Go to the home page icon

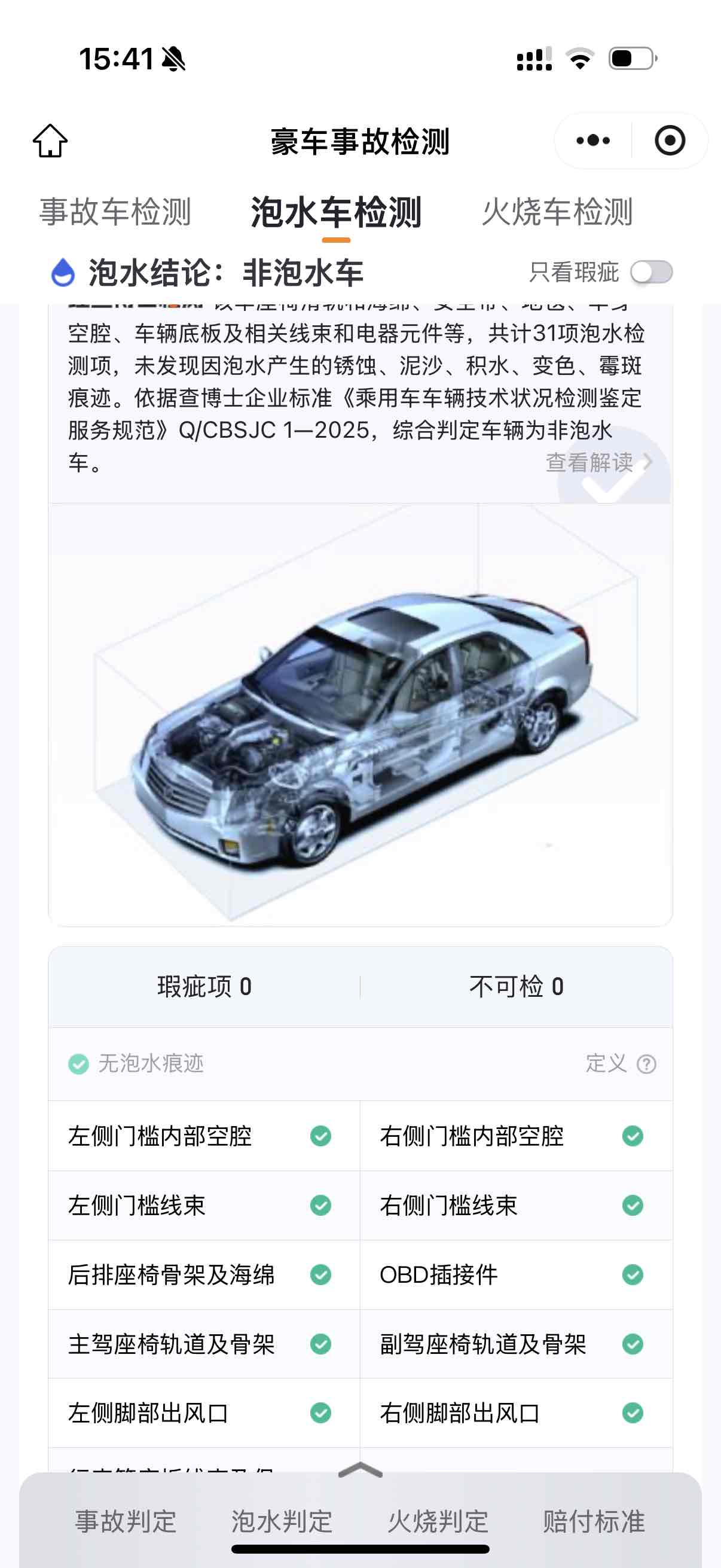[50, 141]
